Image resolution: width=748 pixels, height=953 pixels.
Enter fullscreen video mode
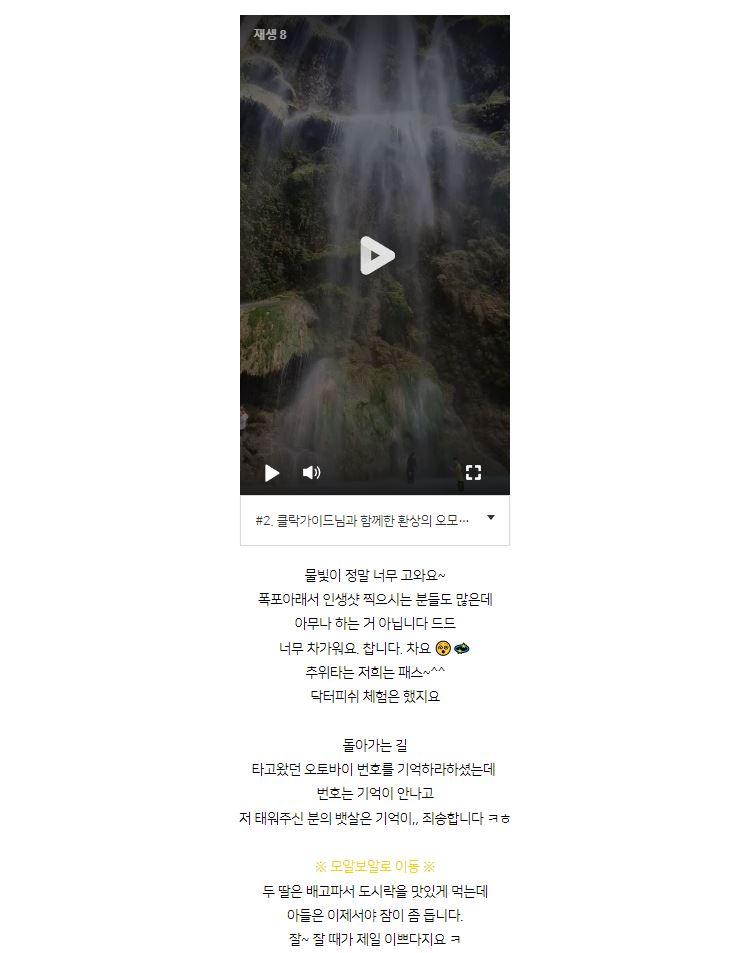click(474, 473)
